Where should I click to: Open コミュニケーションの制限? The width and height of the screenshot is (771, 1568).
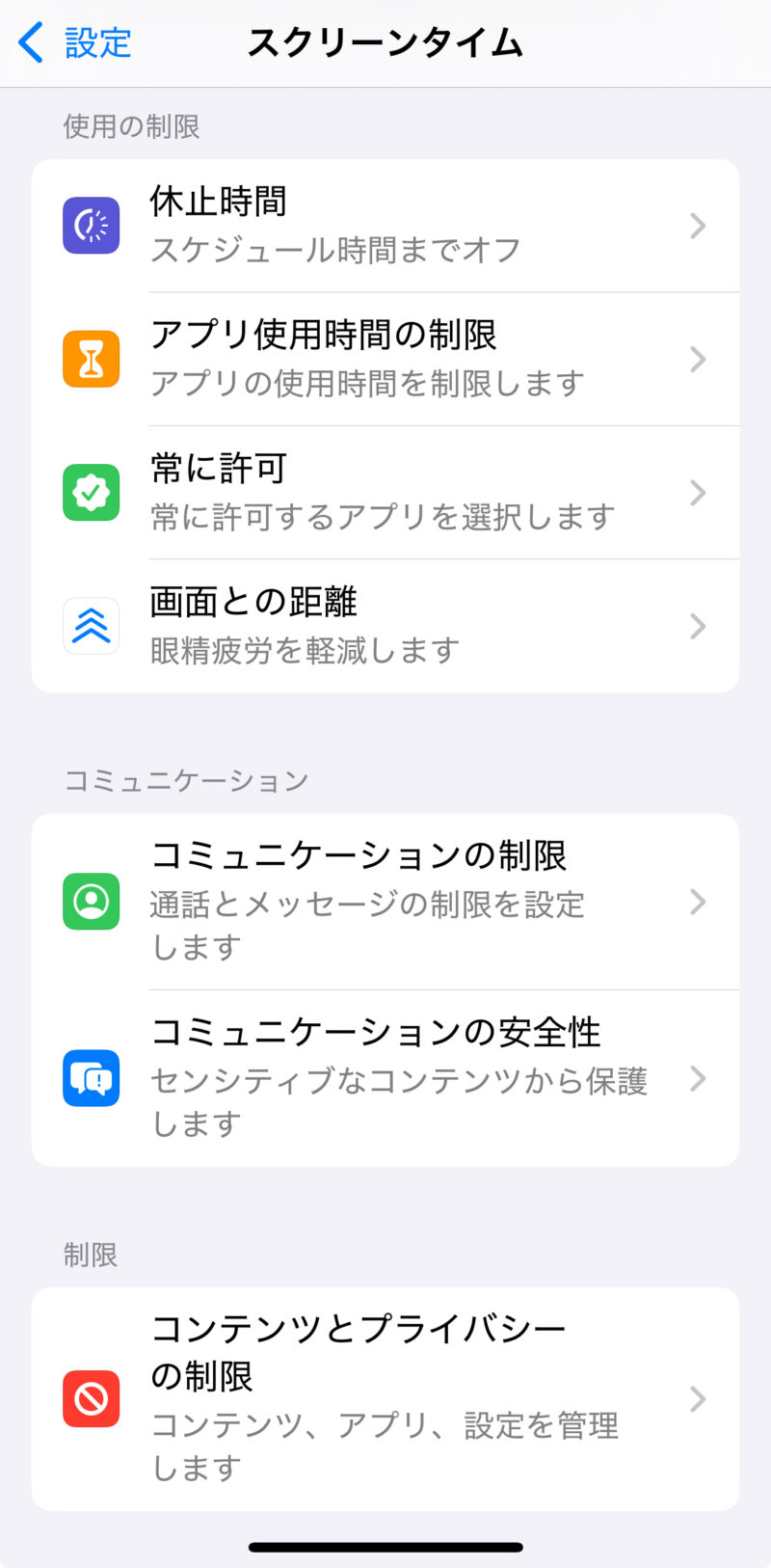click(x=385, y=902)
